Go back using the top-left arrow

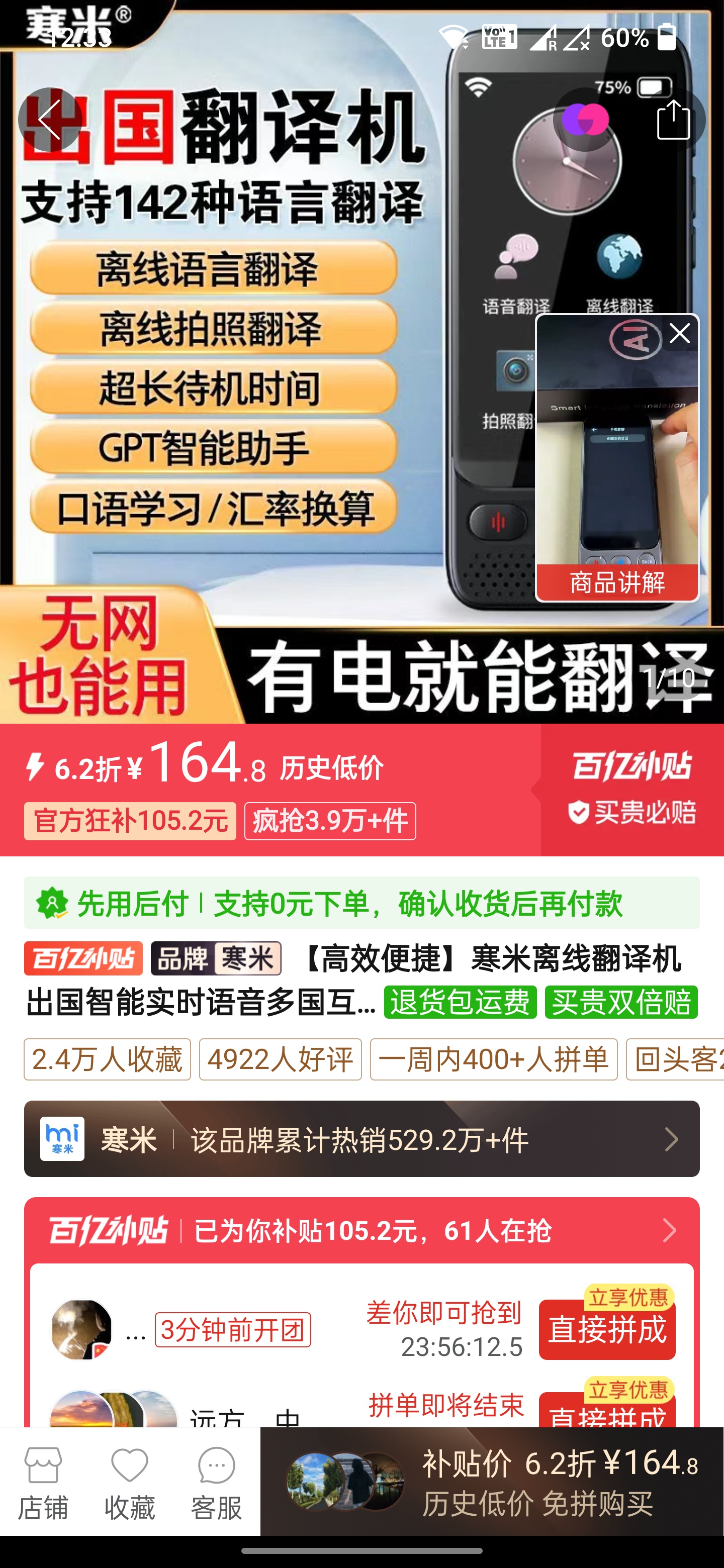(x=50, y=119)
